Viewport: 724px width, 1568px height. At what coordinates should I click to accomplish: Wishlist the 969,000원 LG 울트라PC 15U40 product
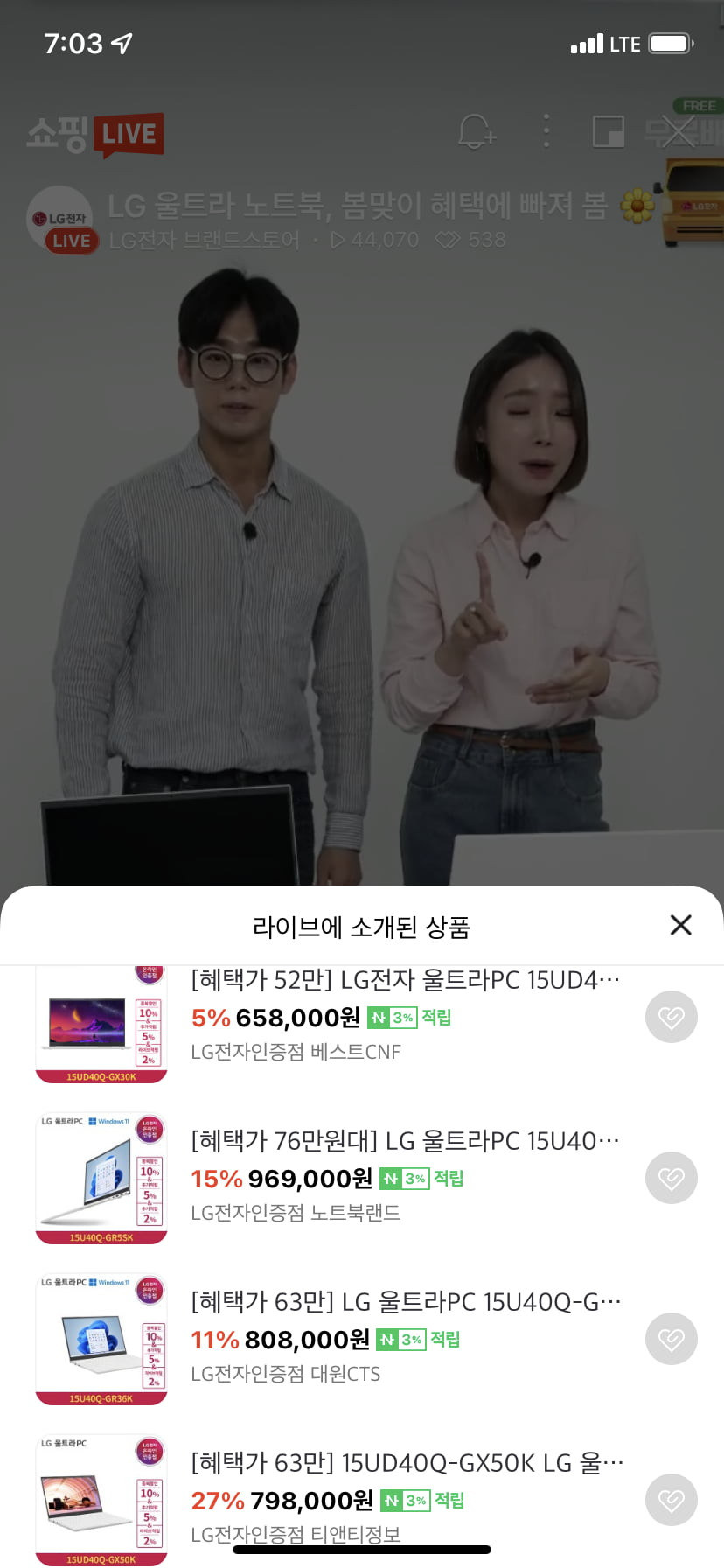pyautogui.click(x=672, y=1178)
